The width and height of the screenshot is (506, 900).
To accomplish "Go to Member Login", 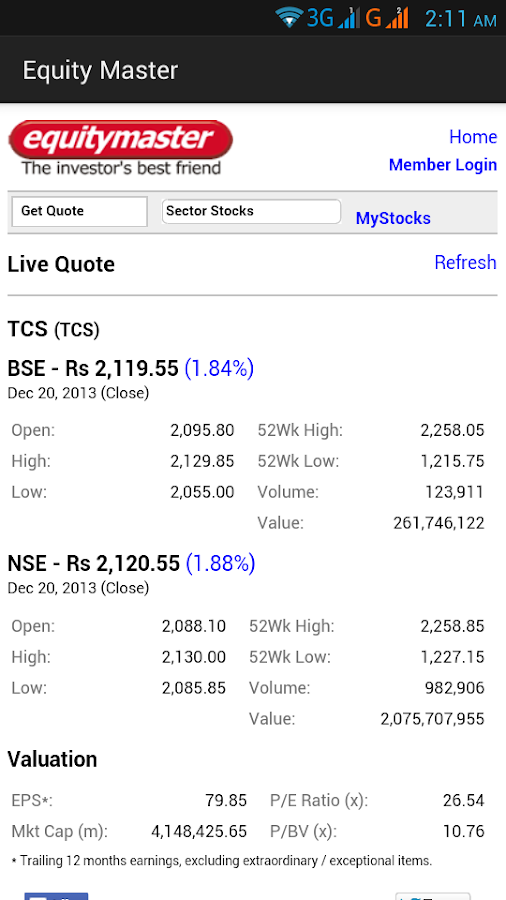I will coord(443,165).
